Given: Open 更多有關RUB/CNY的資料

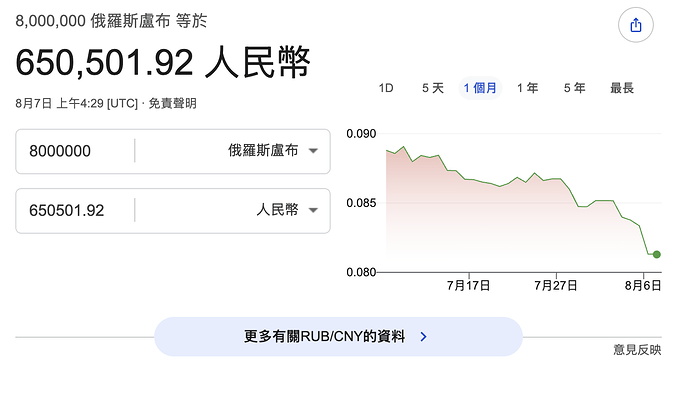Looking at the screenshot, I should pyautogui.click(x=338, y=337).
